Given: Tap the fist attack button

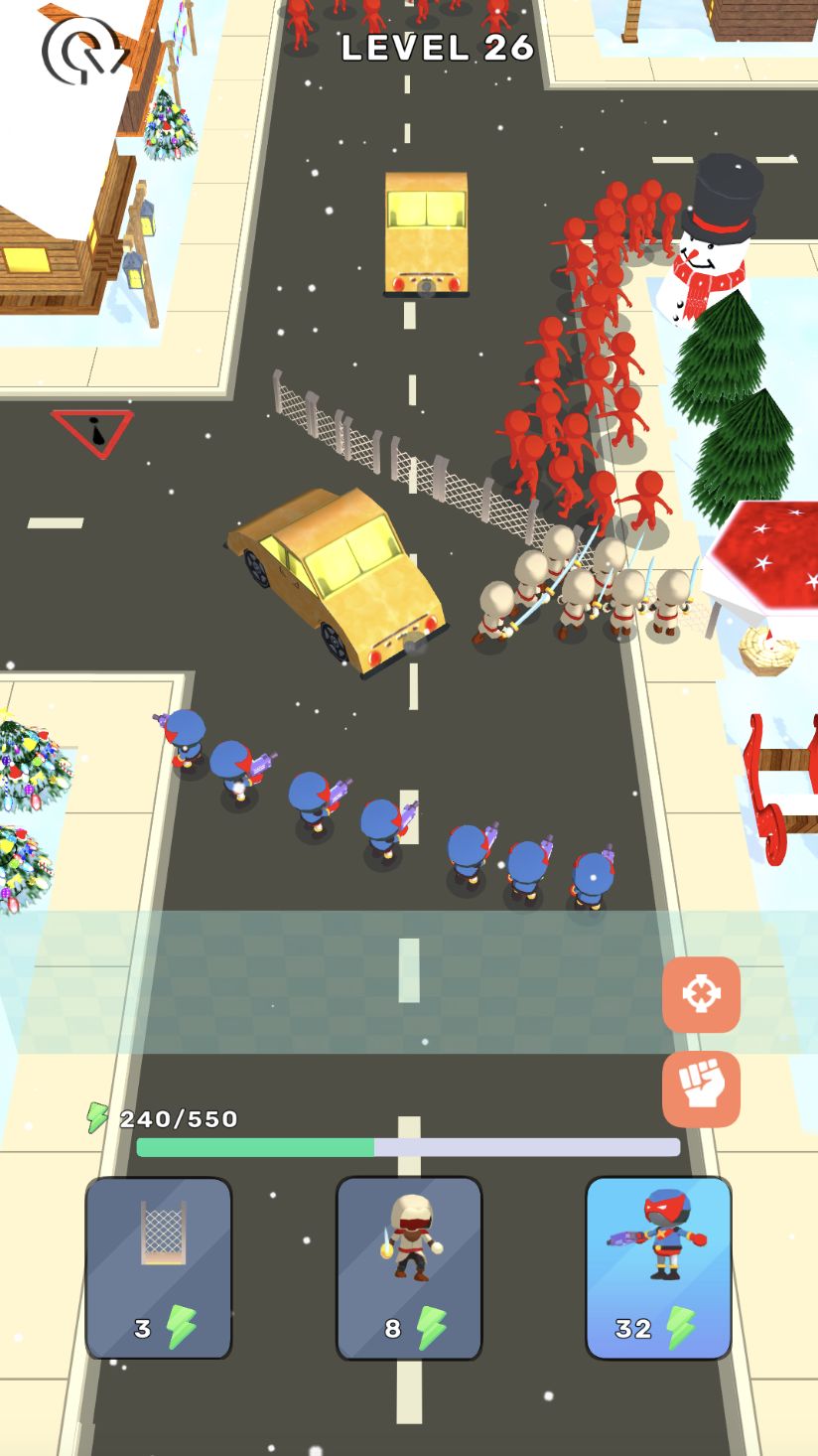Looking at the screenshot, I should pyautogui.click(x=701, y=1089).
